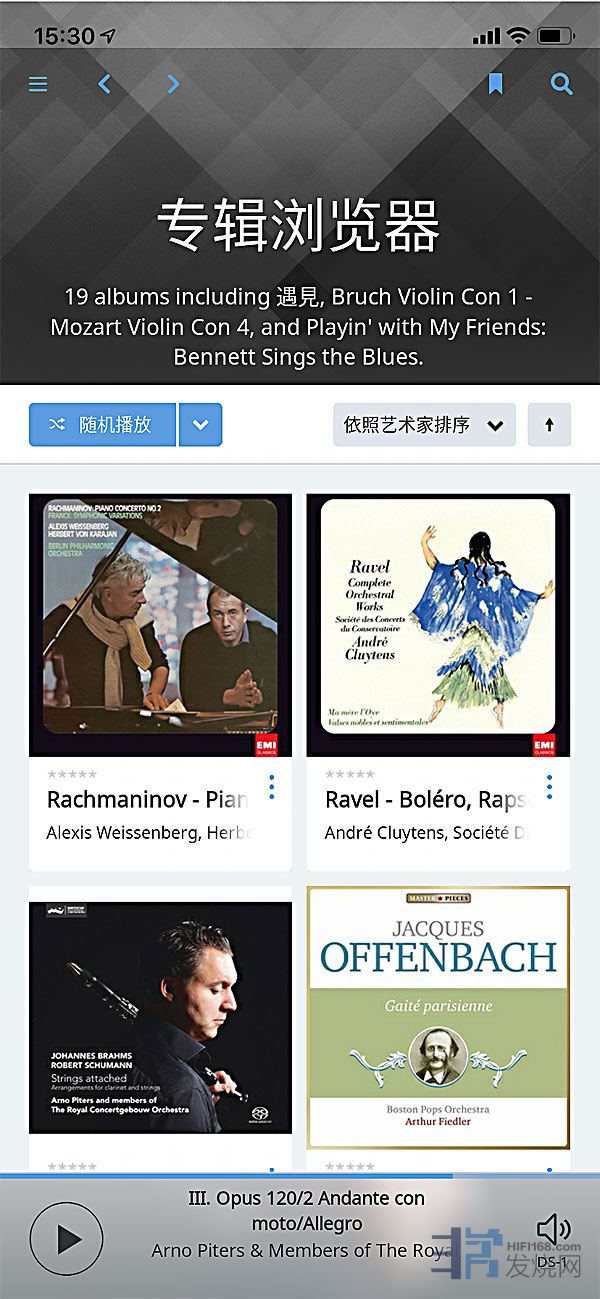Show more options for the Ravel album
This screenshot has width=600, height=1299.
coord(549,787)
